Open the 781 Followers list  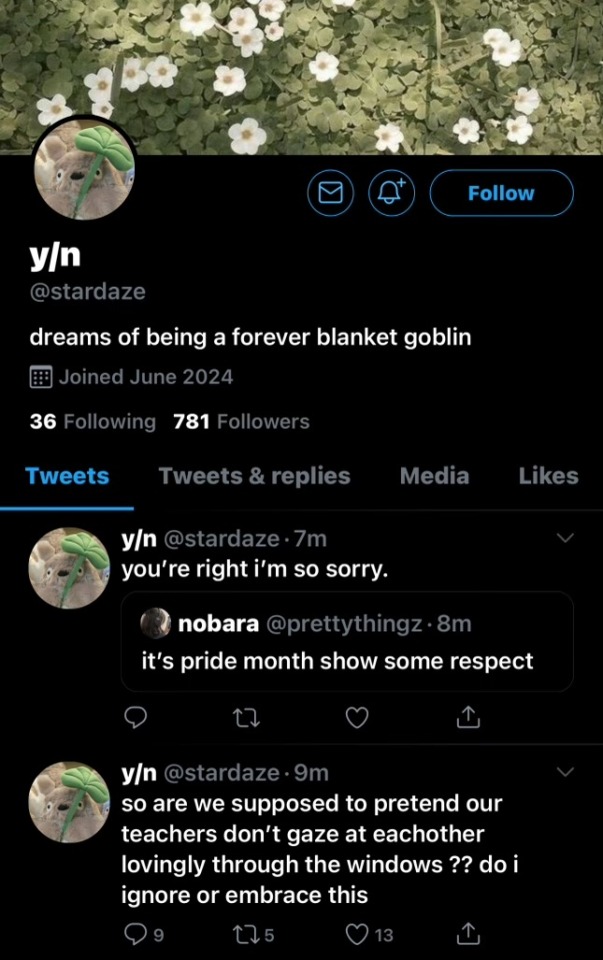pos(241,422)
